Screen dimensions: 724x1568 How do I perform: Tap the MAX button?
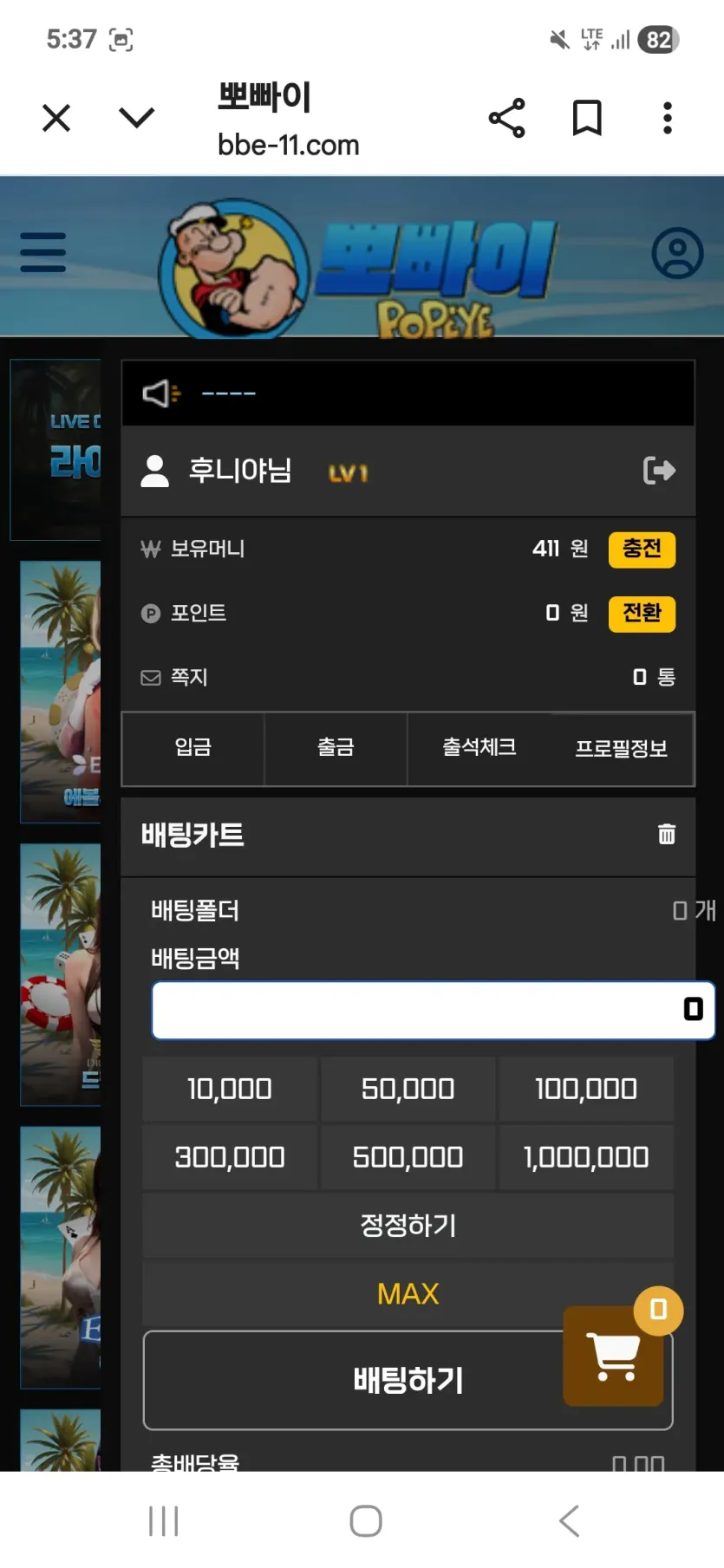[x=408, y=1294]
